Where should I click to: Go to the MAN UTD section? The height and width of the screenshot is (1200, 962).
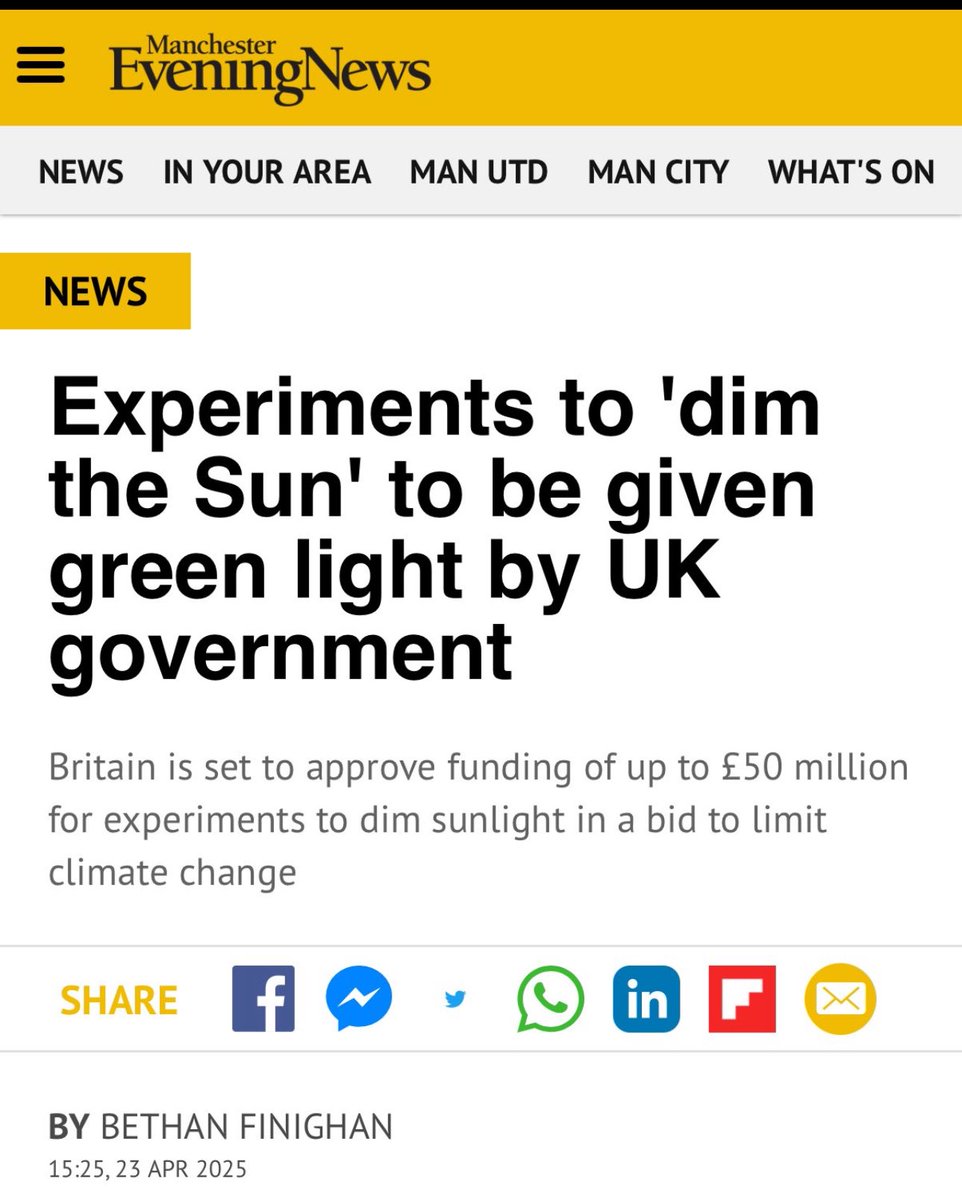point(478,172)
